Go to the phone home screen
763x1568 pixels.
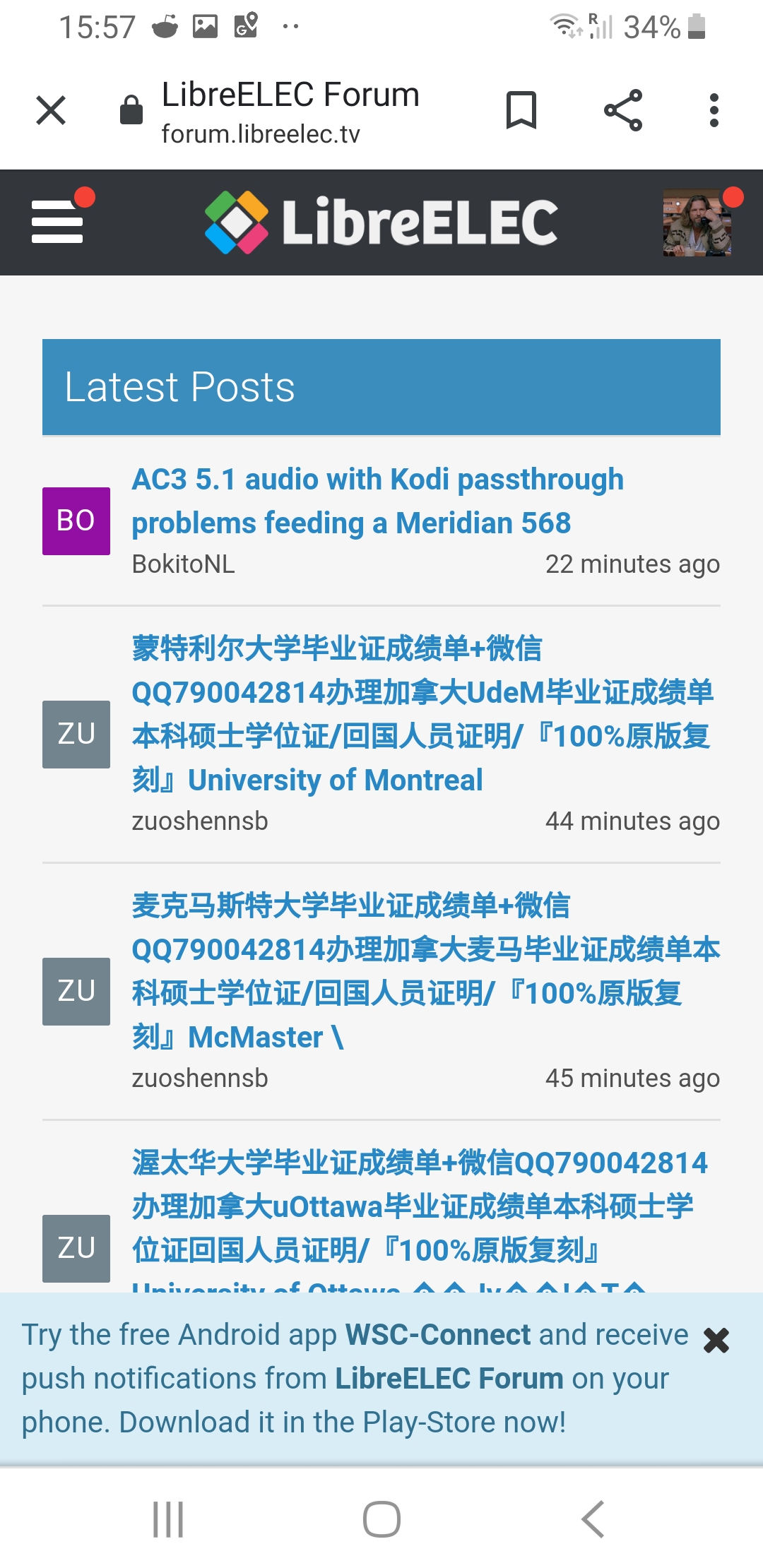click(381, 1519)
